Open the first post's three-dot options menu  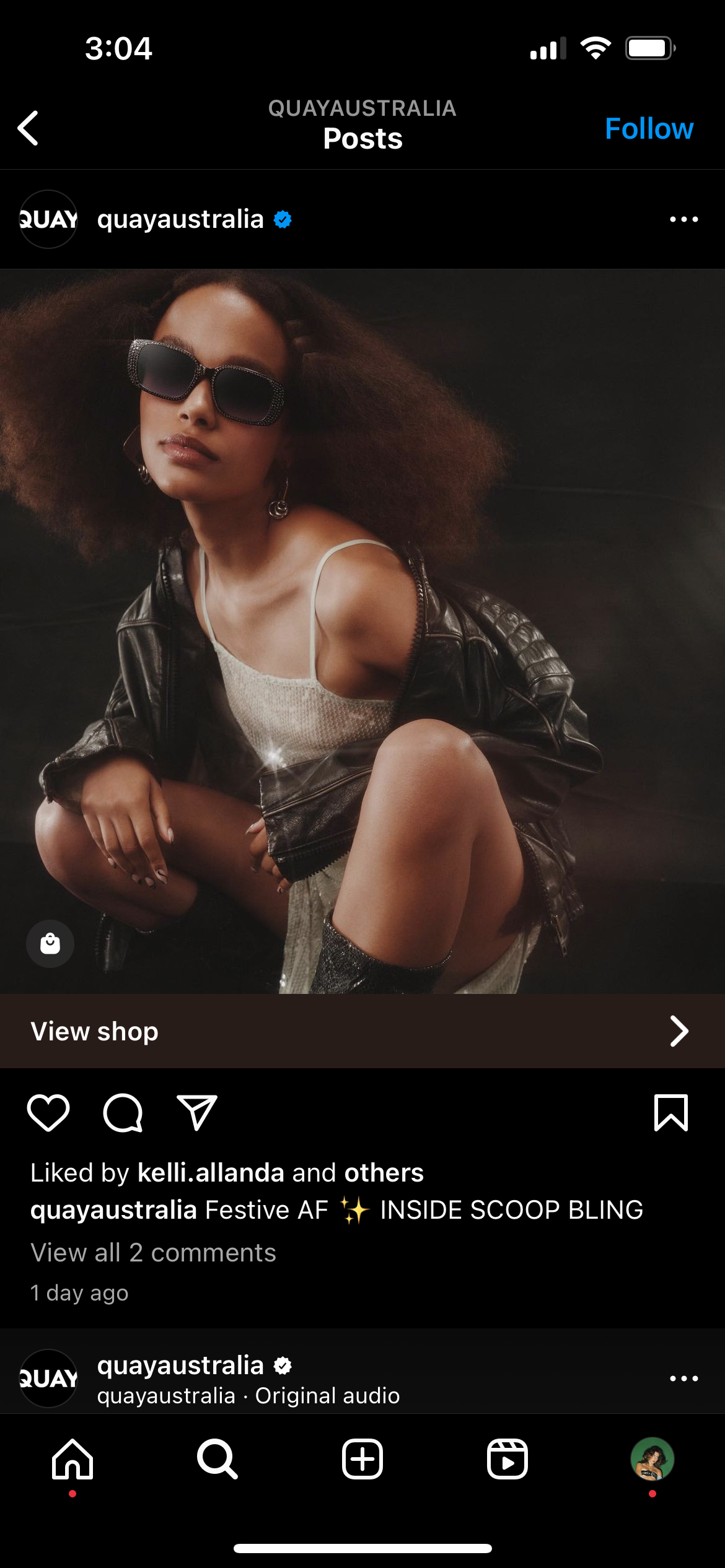click(683, 219)
